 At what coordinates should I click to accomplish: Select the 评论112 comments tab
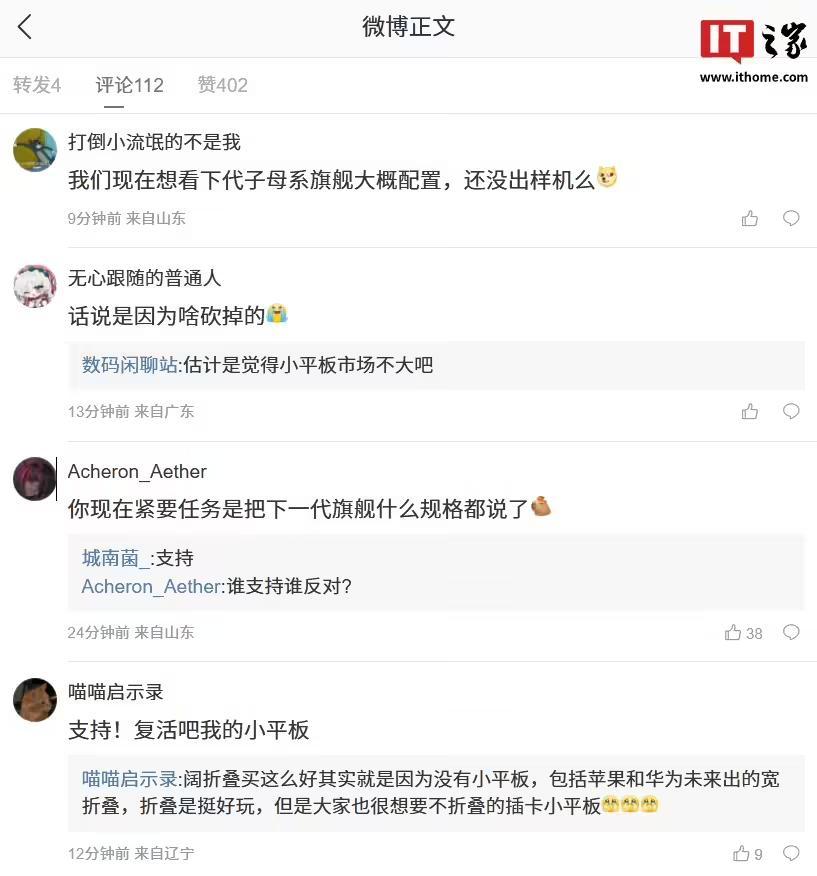click(130, 85)
